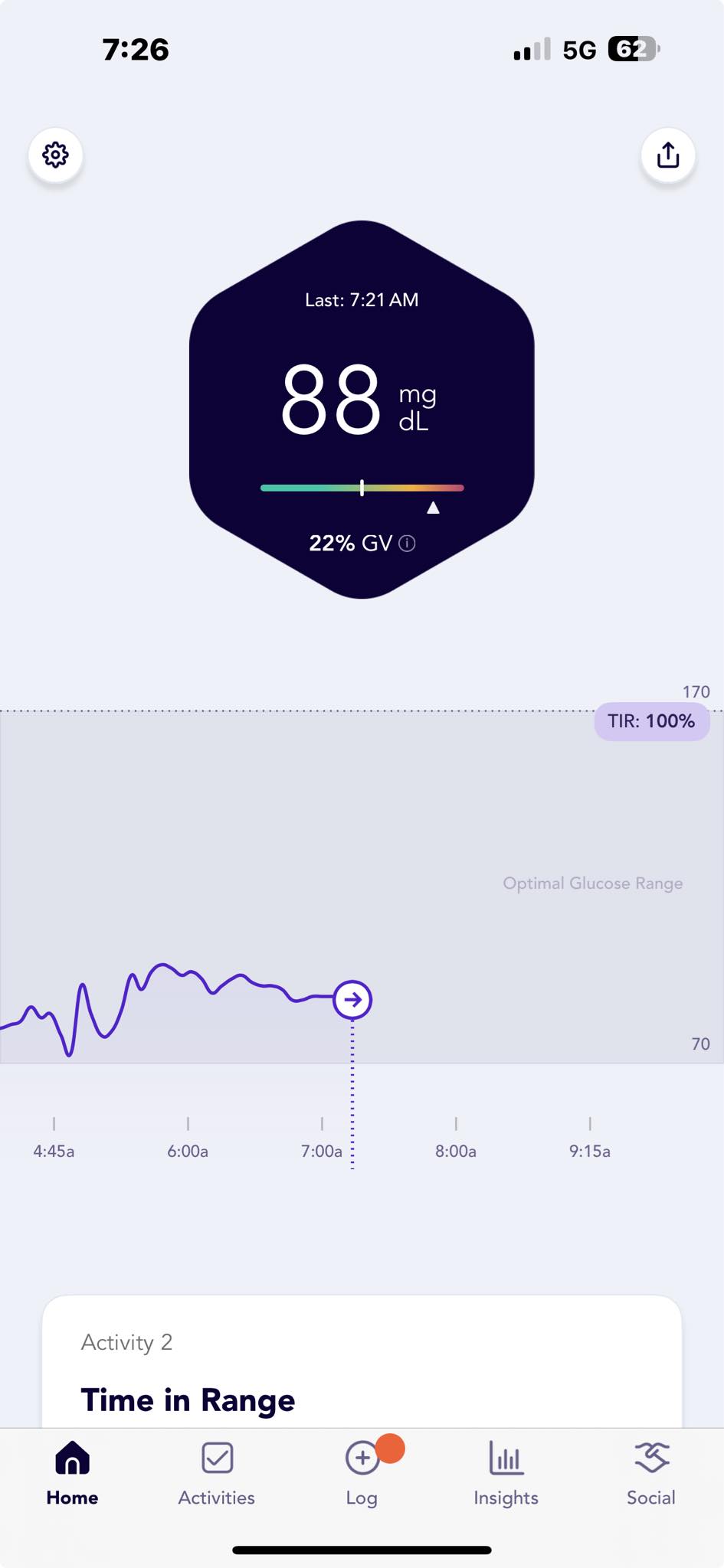Screen dimensions: 724x1568
Task: Switch to the Activities tab
Action: pyautogui.click(x=217, y=1475)
